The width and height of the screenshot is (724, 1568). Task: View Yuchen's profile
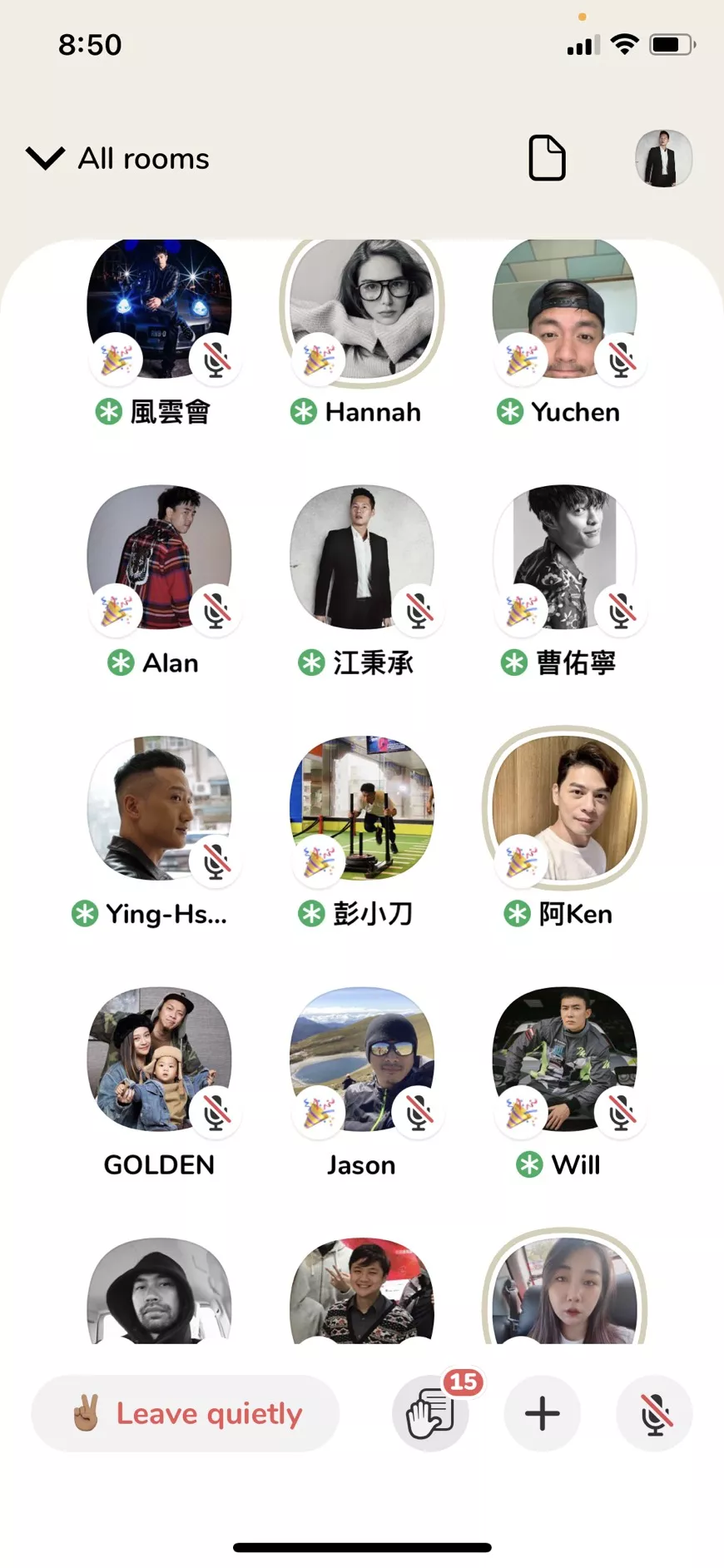(x=565, y=310)
